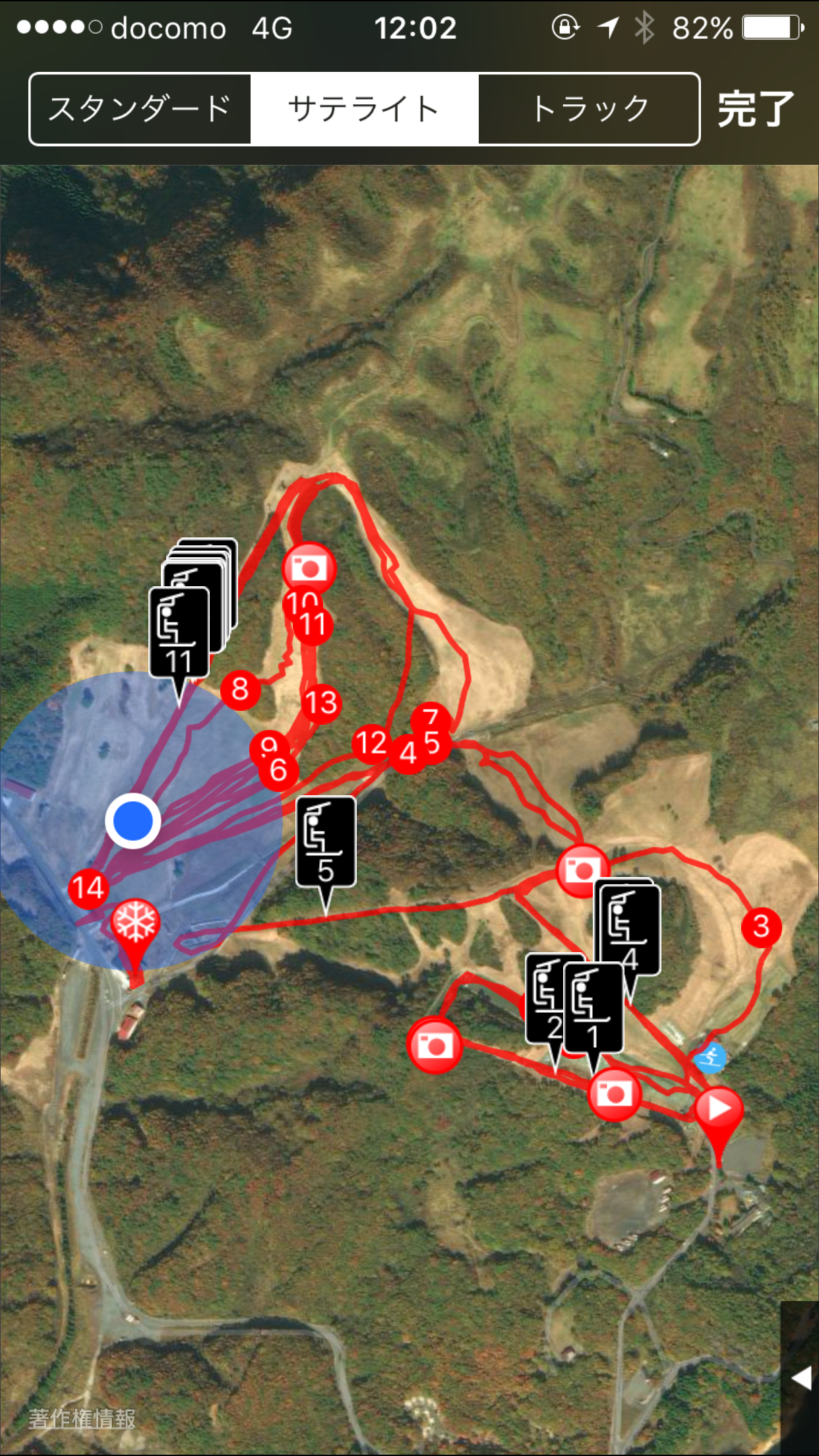Open the 著作権情報 copyright link
Image resolution: width=819 pixels, height=1456 pixels.
pos(82,1418)
